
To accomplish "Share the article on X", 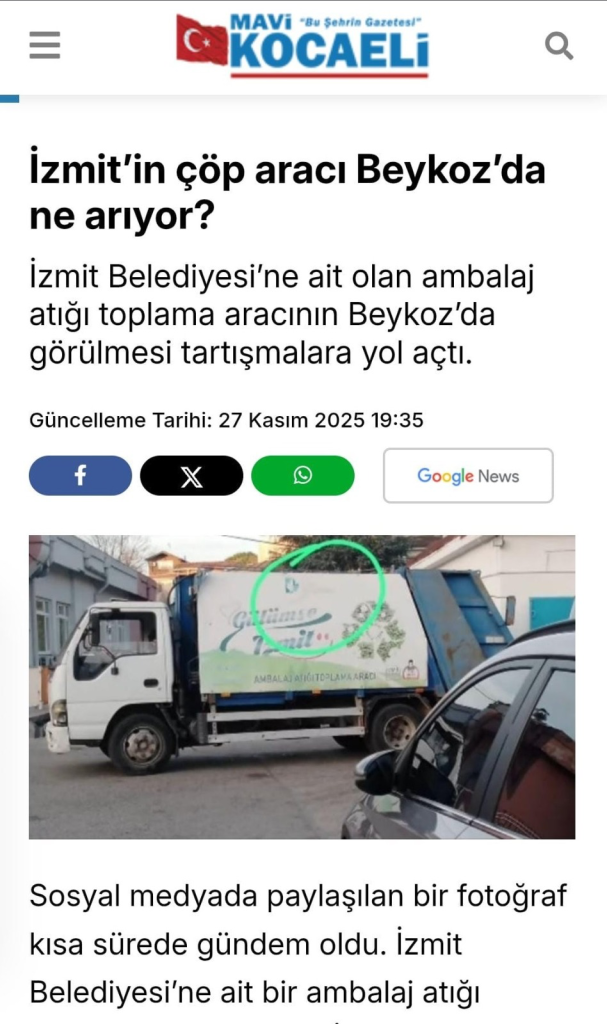I will click(x=191, y=476).
